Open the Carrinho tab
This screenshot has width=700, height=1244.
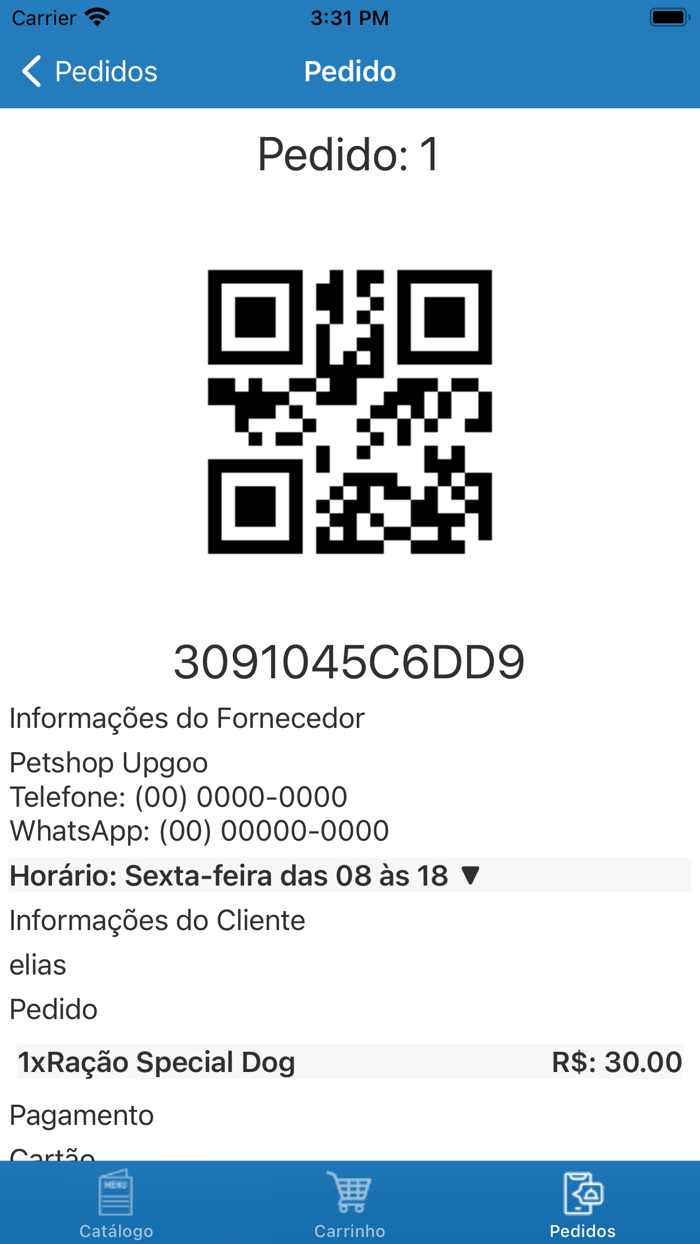[349, 1203]
